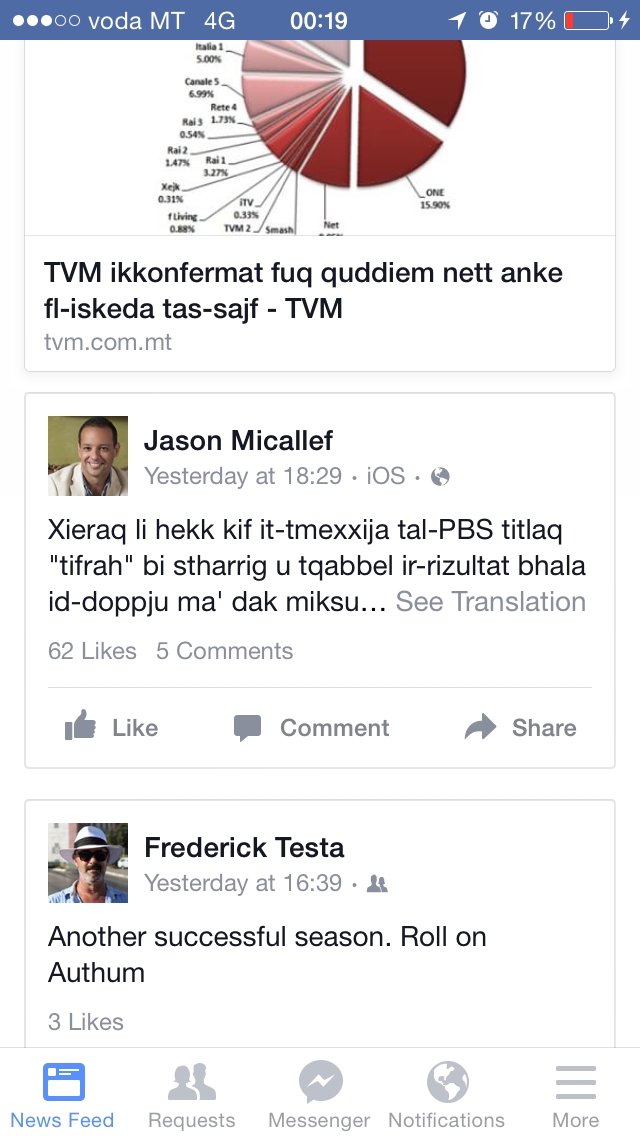Comment on Jason Micallef's post
The height and width of the screenshot is (1136, 640).
click(x=311, y=728)
